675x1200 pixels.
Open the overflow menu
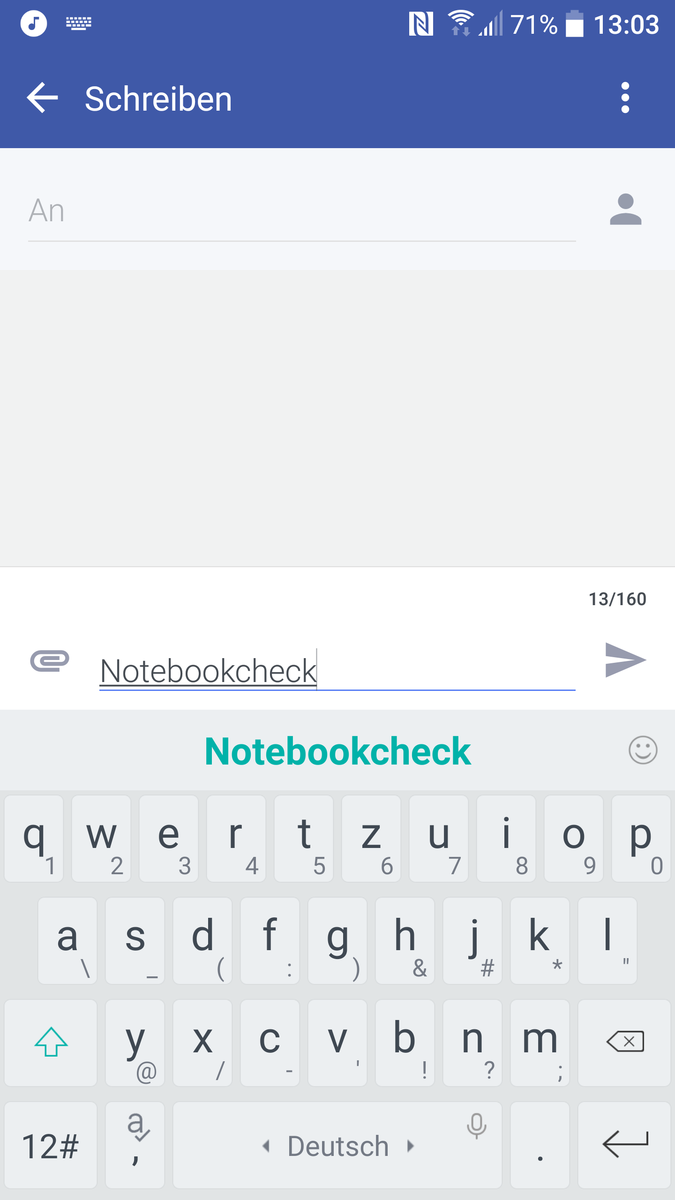(625, 98)
